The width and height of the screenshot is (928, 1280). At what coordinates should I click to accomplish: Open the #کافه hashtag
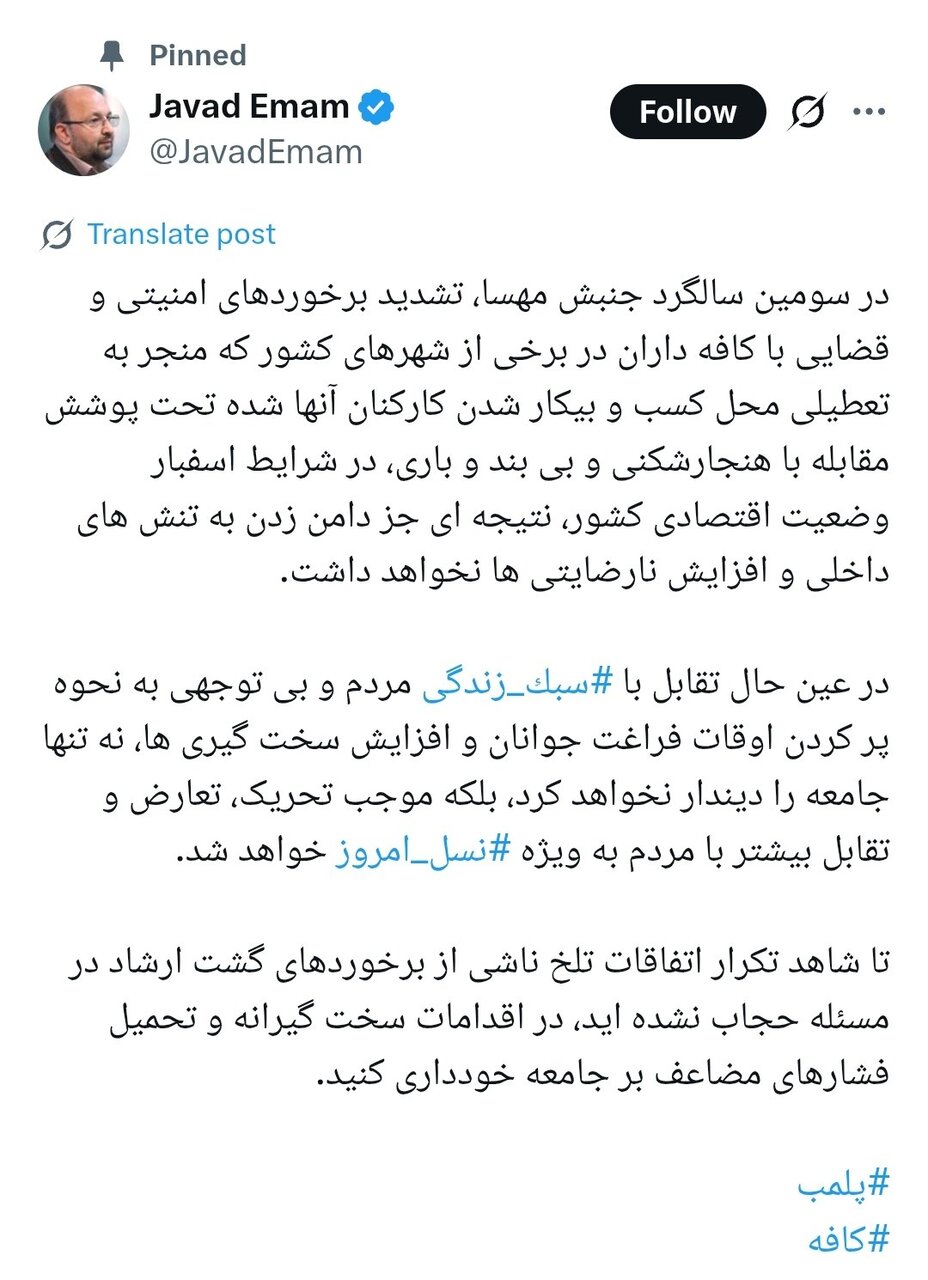[847, 1240]
